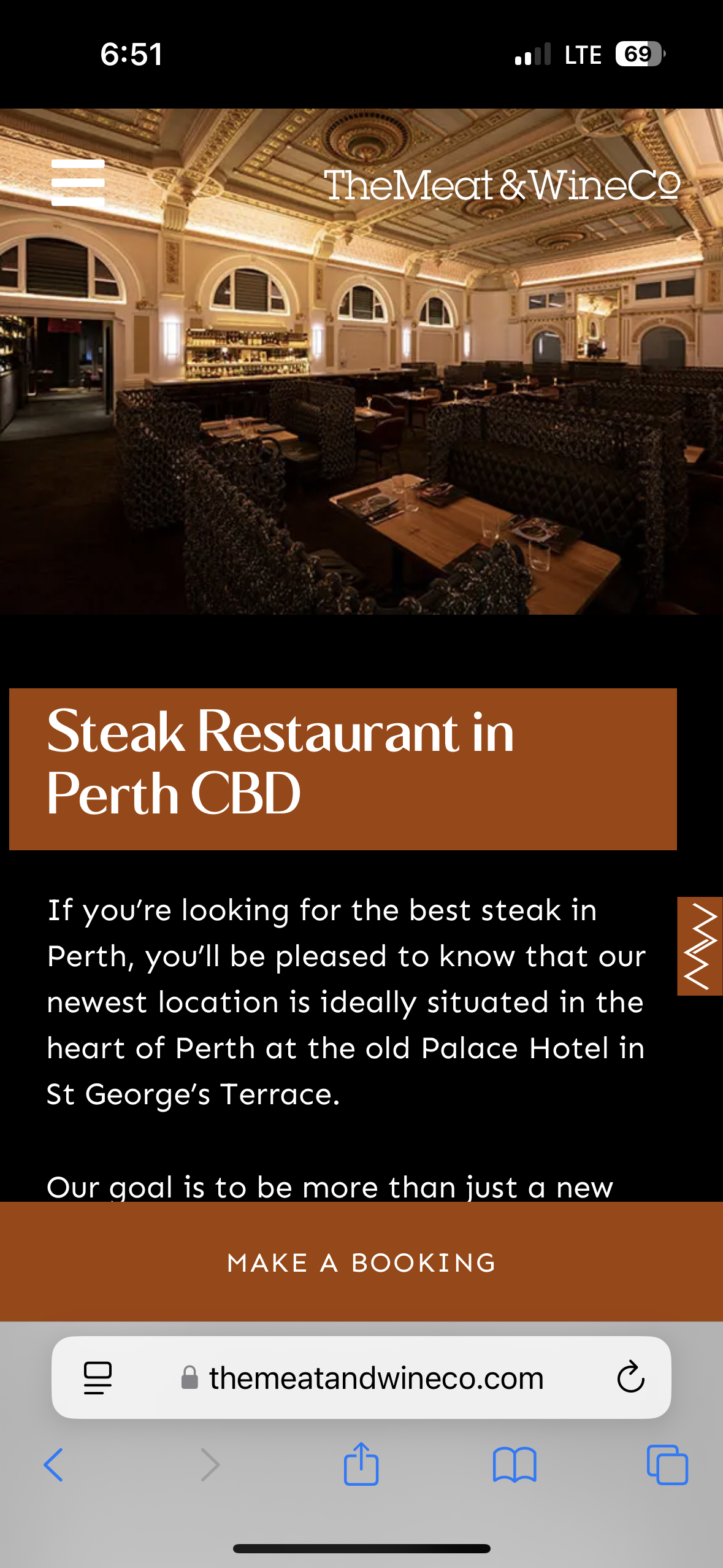
Task: Open Safari bookmarks
Action: 515,1465
